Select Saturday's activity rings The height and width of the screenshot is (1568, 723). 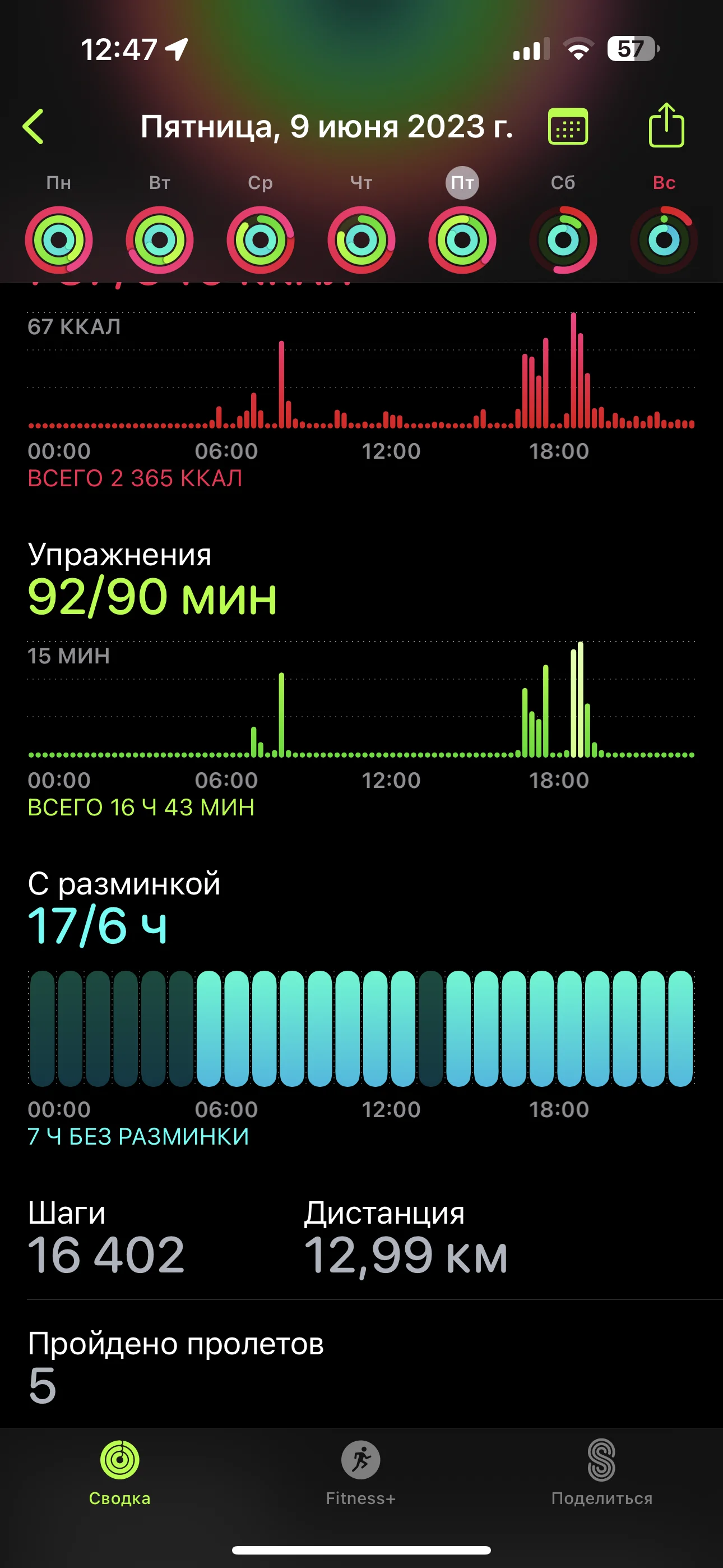click(563, 240)
